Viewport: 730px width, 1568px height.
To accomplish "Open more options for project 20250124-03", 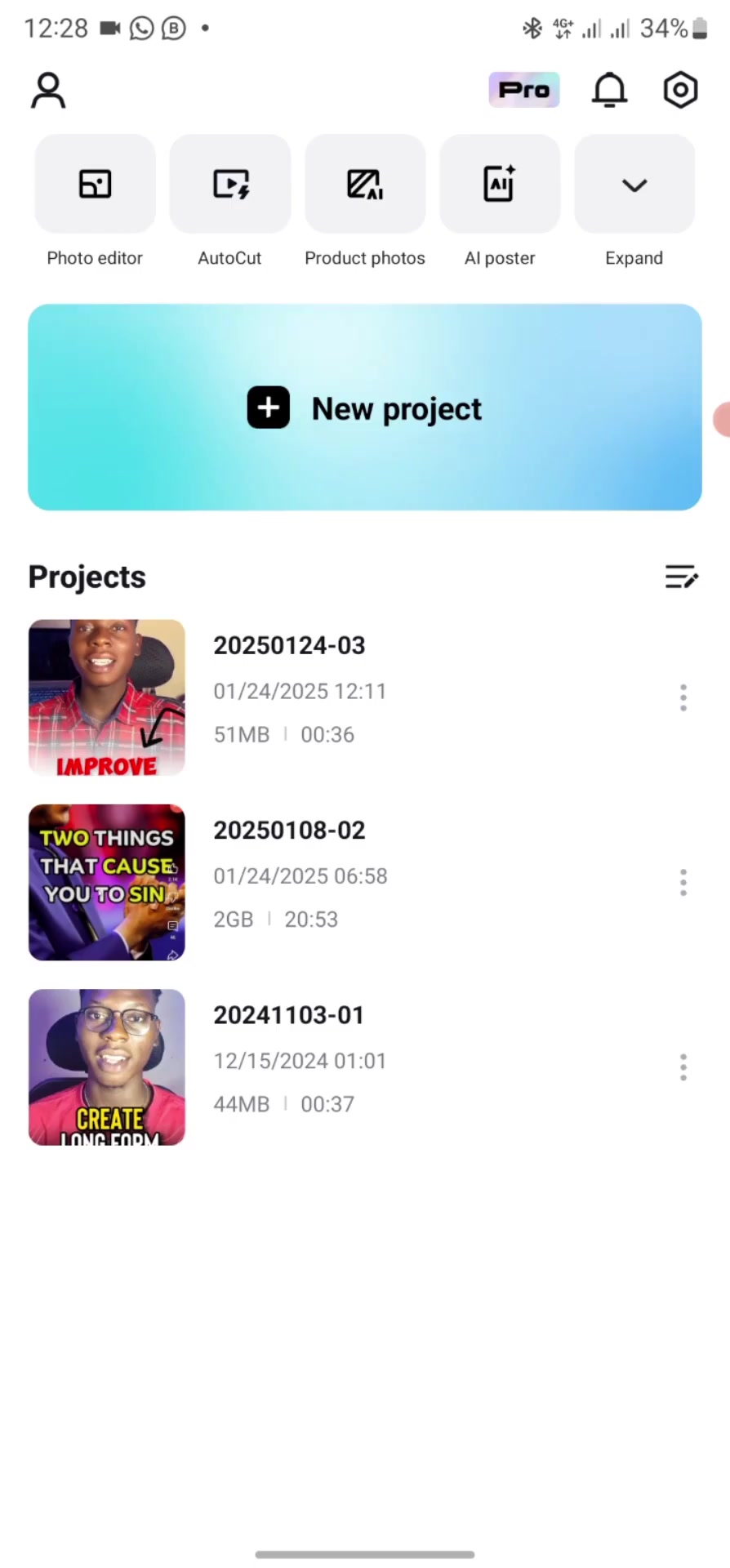I will pyautogui.click(x=683, y=697).
